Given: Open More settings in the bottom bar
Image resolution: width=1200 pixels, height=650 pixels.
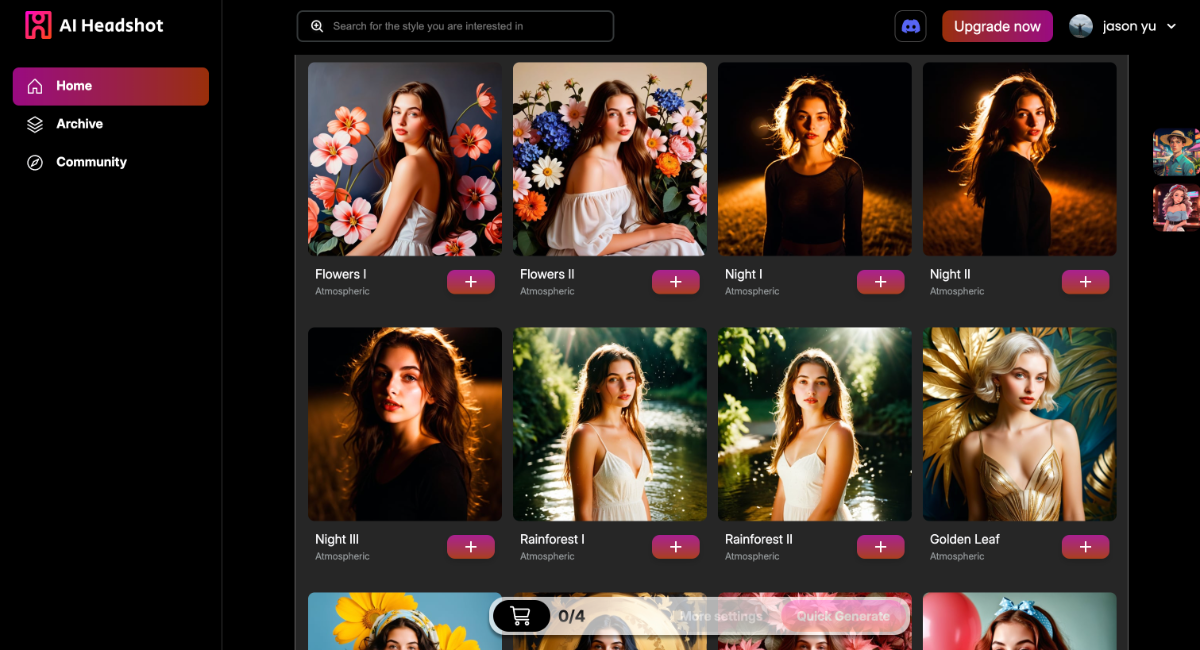Looking at the screenshot, I should (720, 616).
